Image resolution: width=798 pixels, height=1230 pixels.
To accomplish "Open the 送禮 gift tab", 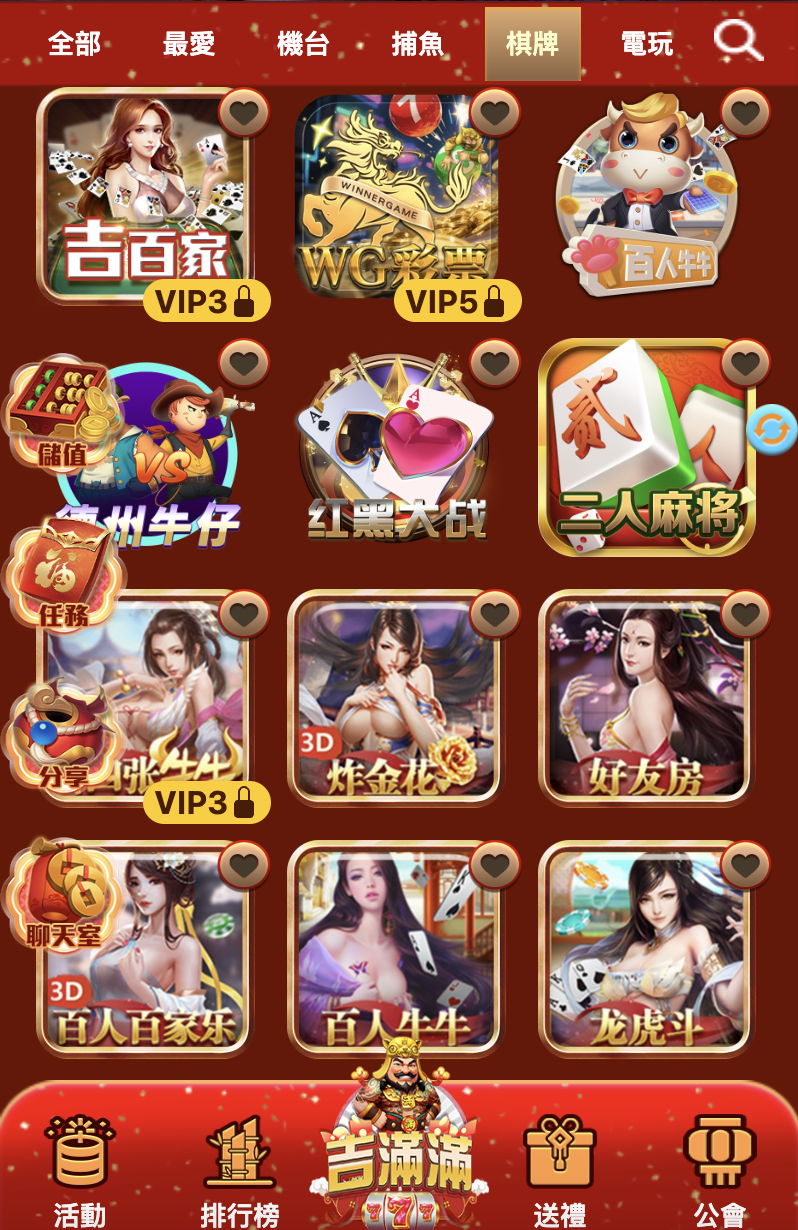I will (560, 1172).
